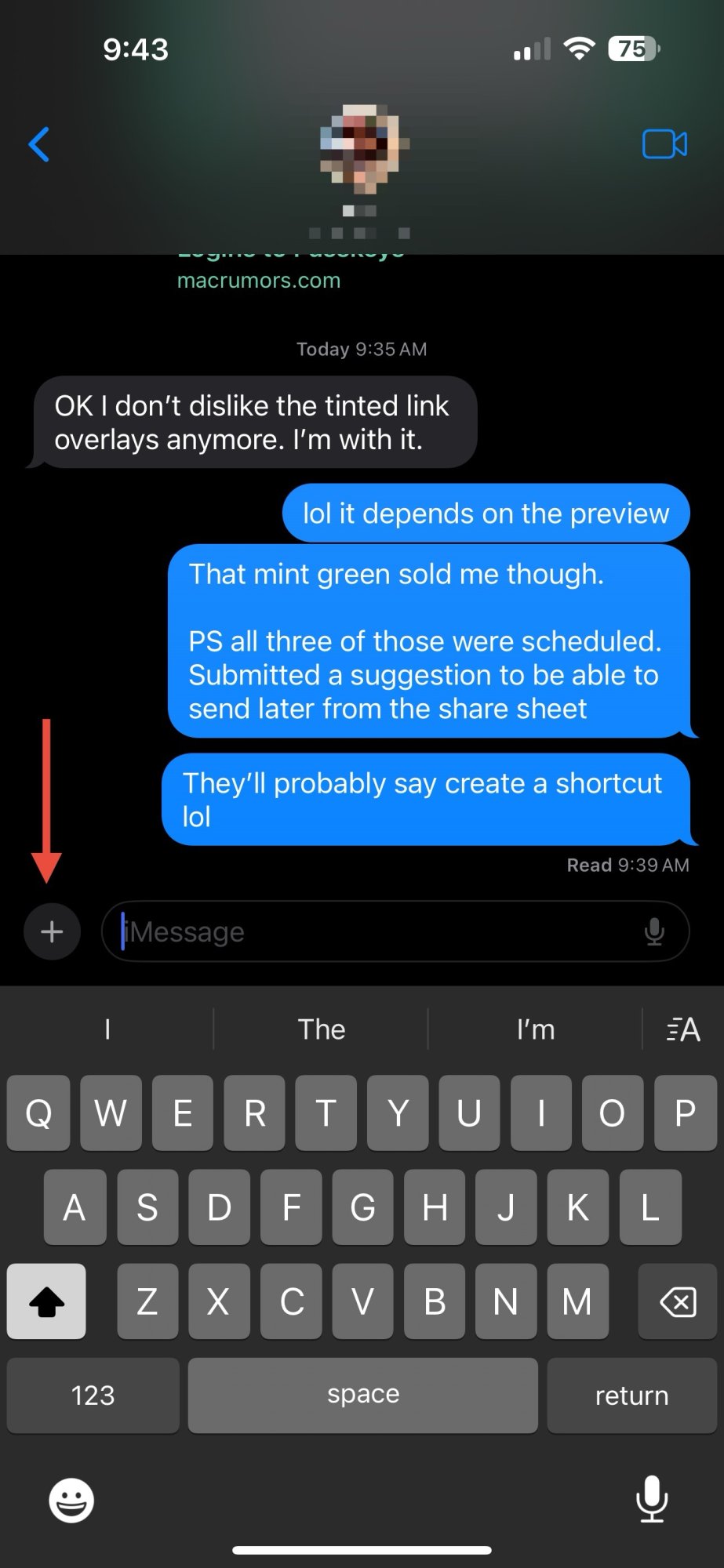Open the text formatting options
Image resolution: width=724 pixels, height=1568 pixels.
pyautogui.click(x=683, y=1029)
